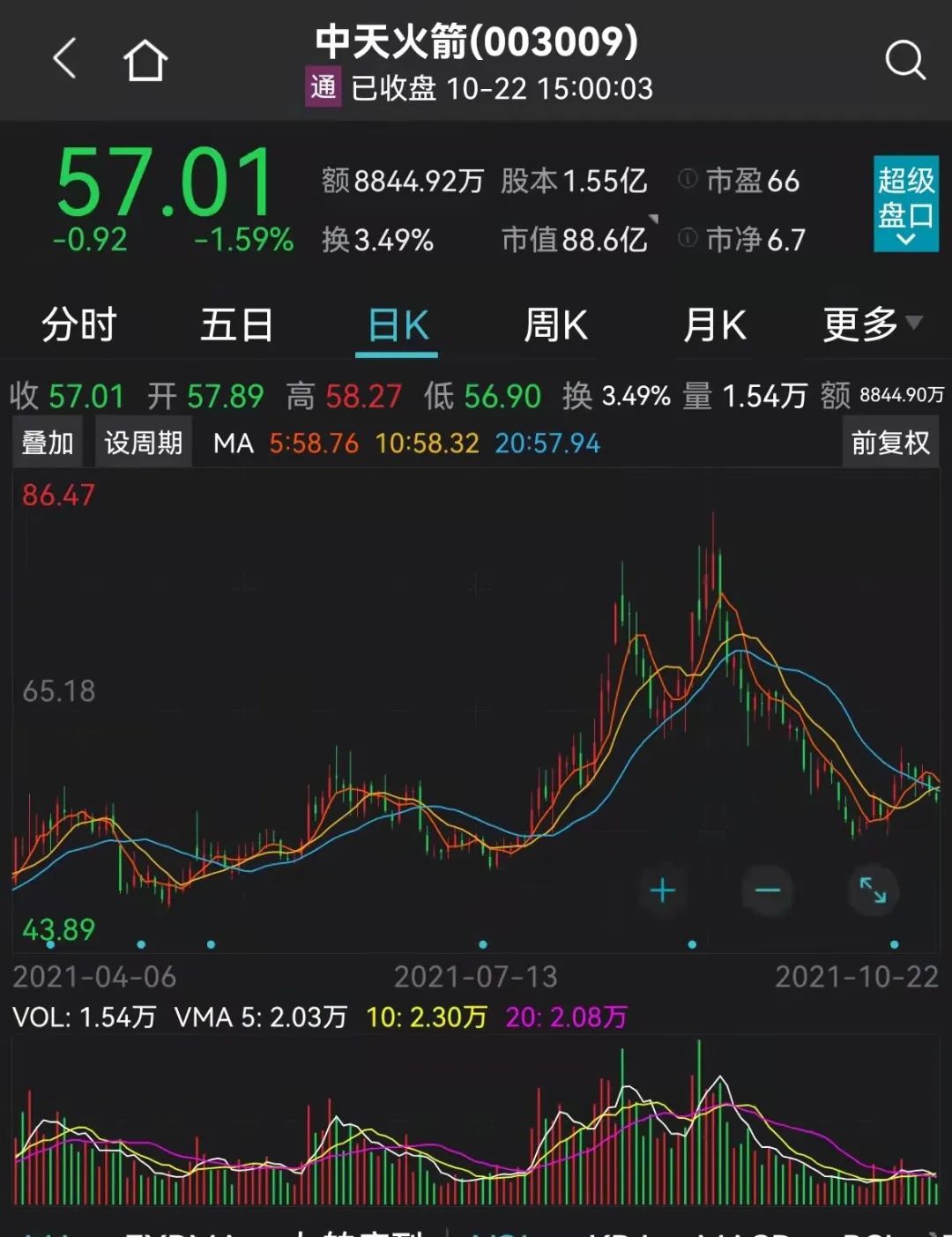952x1237 pixels.
Task: Zoom out the chart with minus icon
Action: [766, 890]
